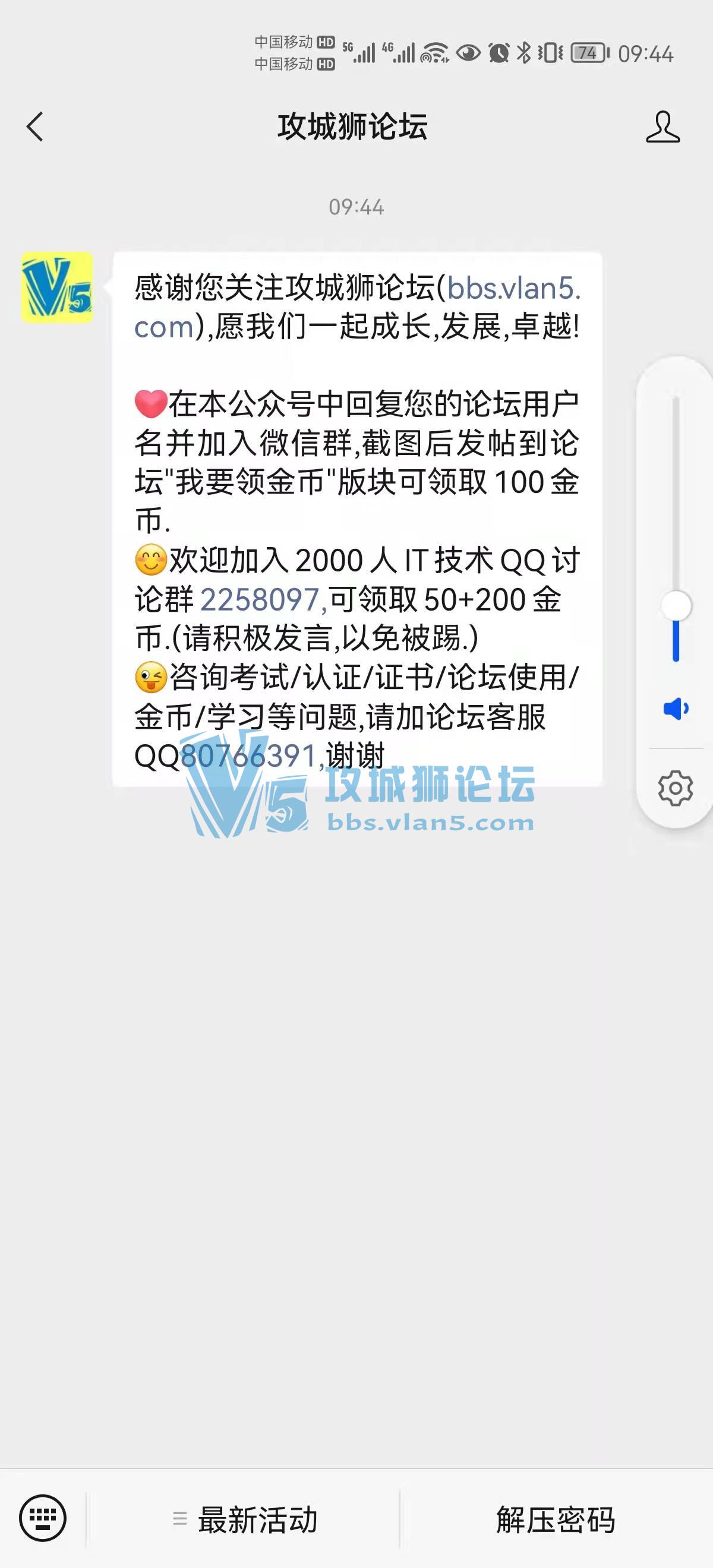Tap the 攻城狮论坛 V5 avatar
The image size is (713, 1568).
click(56, 287)
